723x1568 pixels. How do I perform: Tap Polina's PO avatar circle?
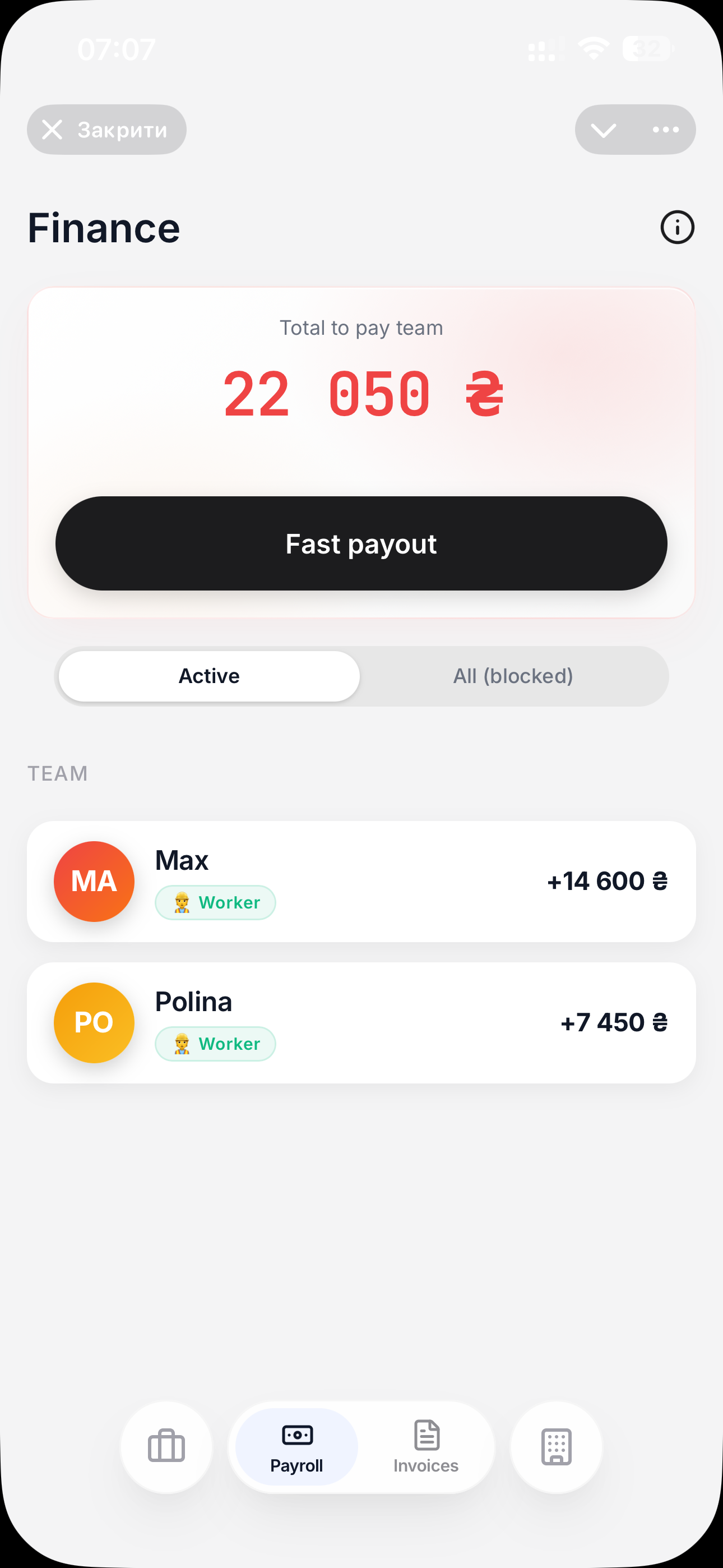click(x=93, y=1022)
